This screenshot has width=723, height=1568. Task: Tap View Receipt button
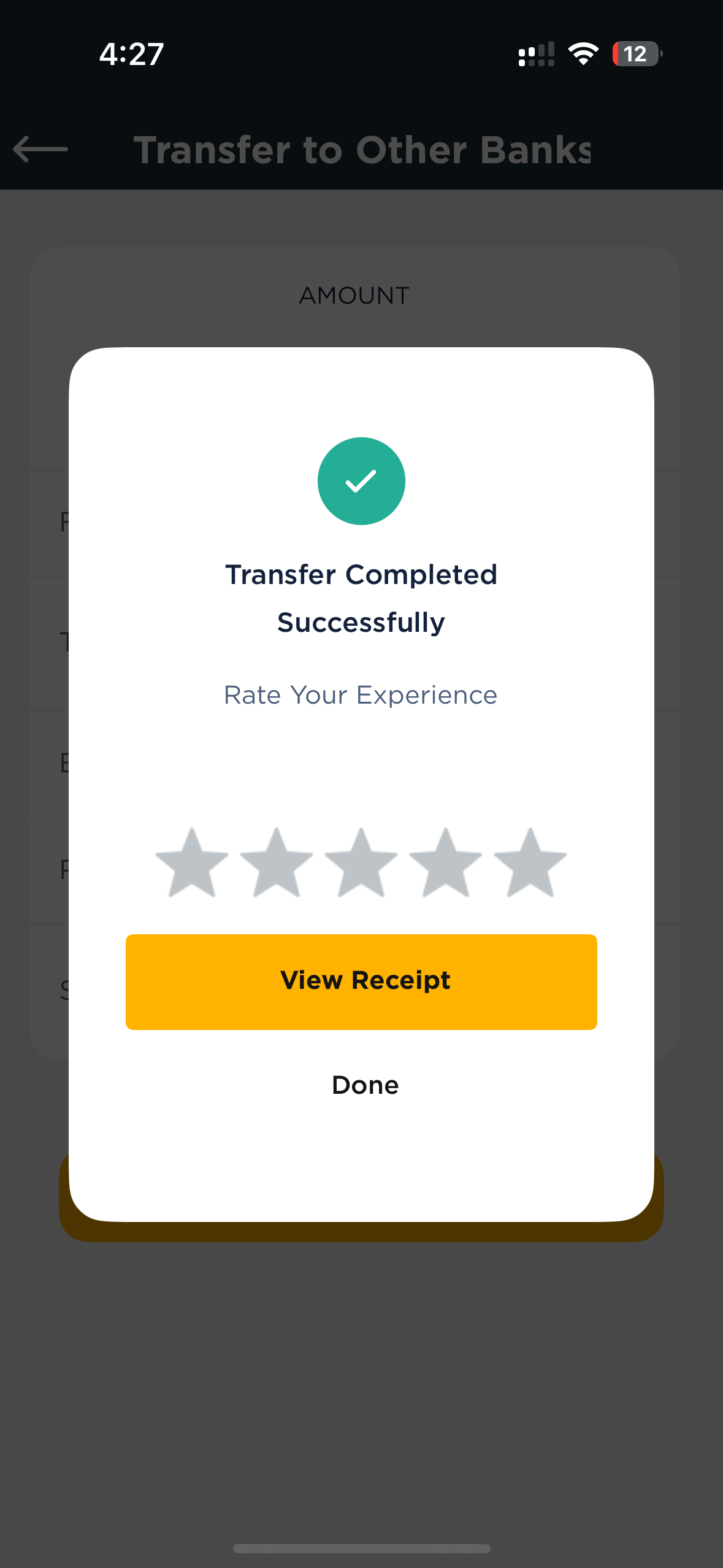pos(361,981)
